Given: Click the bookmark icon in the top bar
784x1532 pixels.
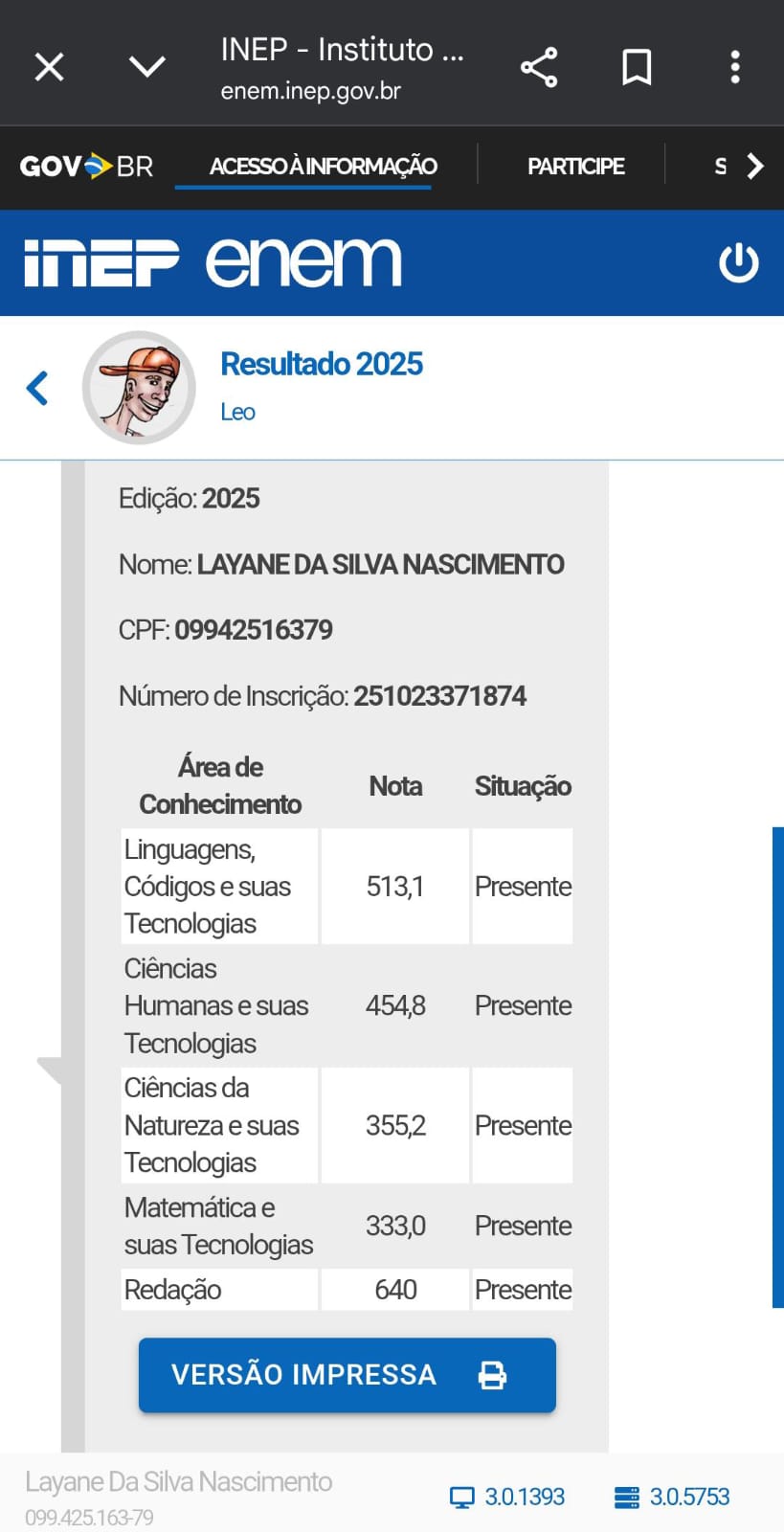Looking at the screenshot, I should click(x=637, y=66).
